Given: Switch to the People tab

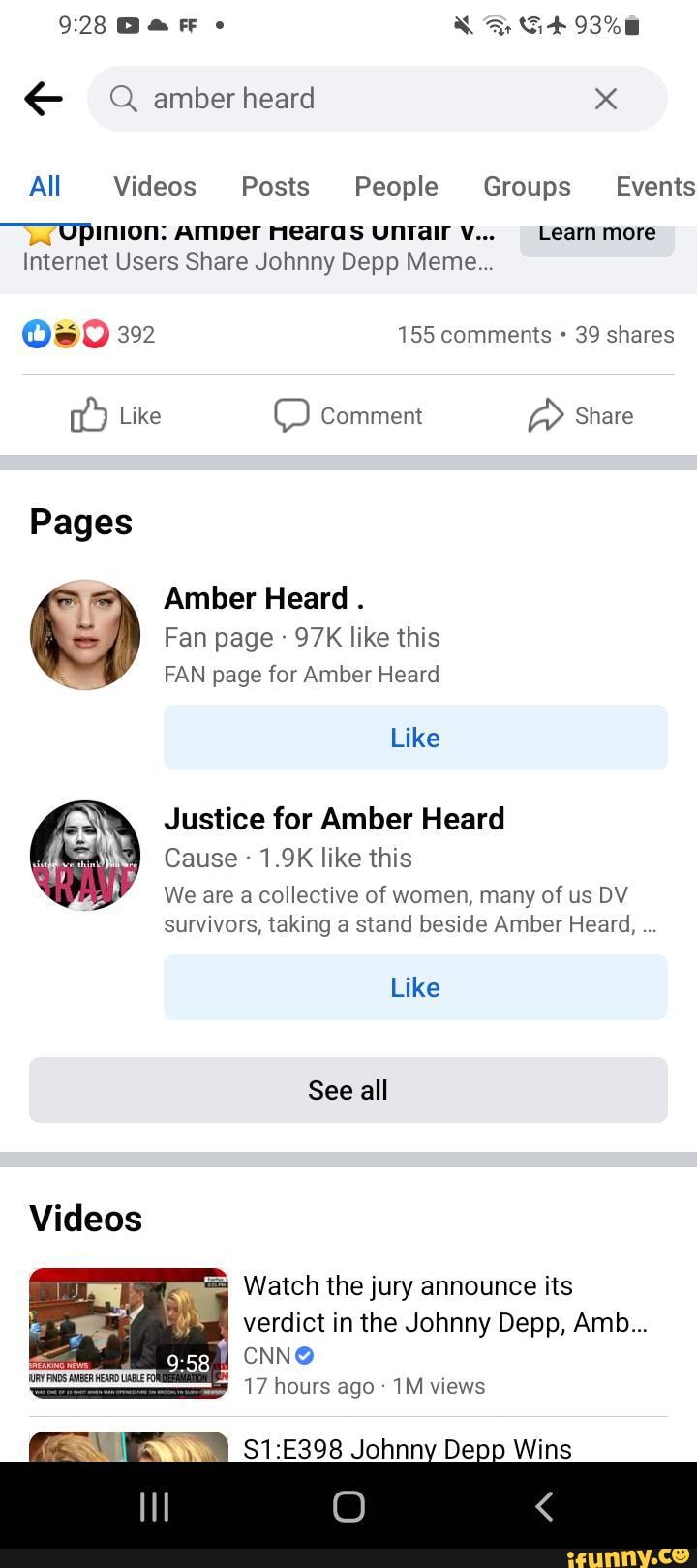Looking at the screenshot, I should pyautogui.click(x=396, y=186).
